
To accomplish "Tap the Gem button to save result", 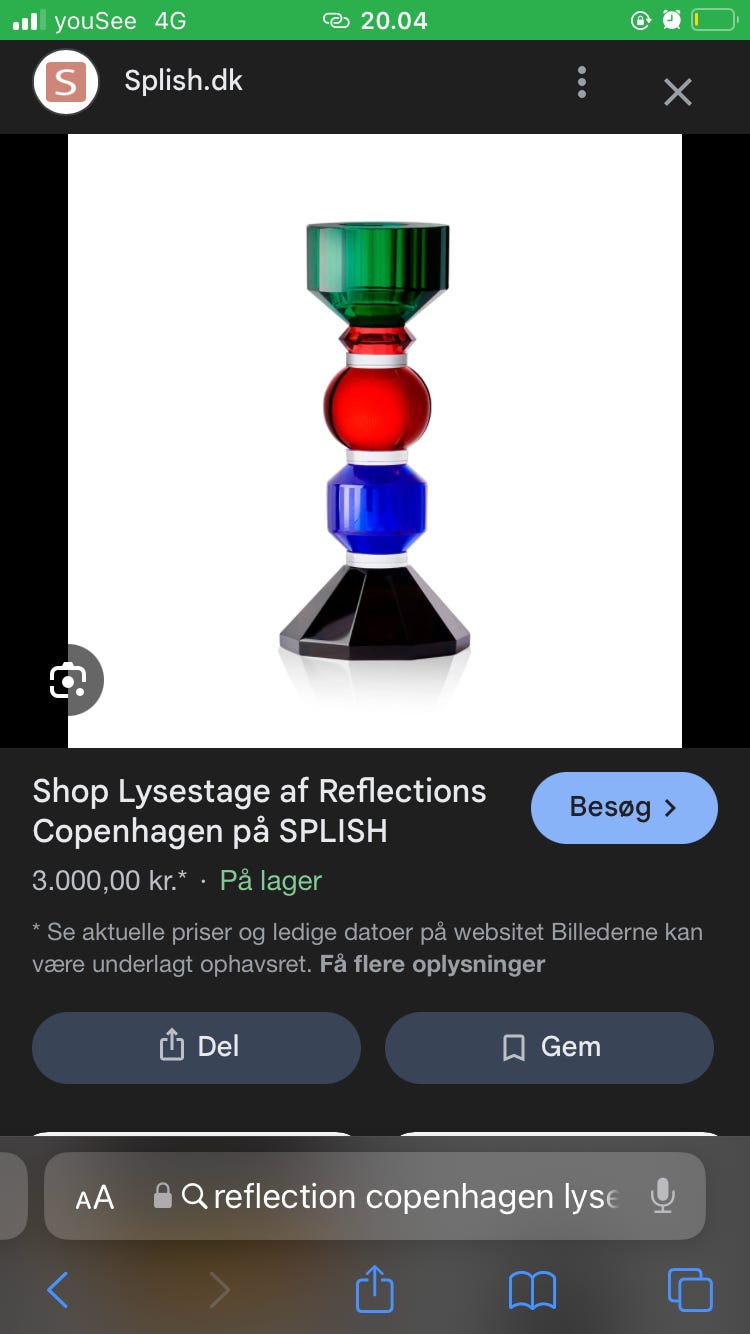I will coord(549,1047).
